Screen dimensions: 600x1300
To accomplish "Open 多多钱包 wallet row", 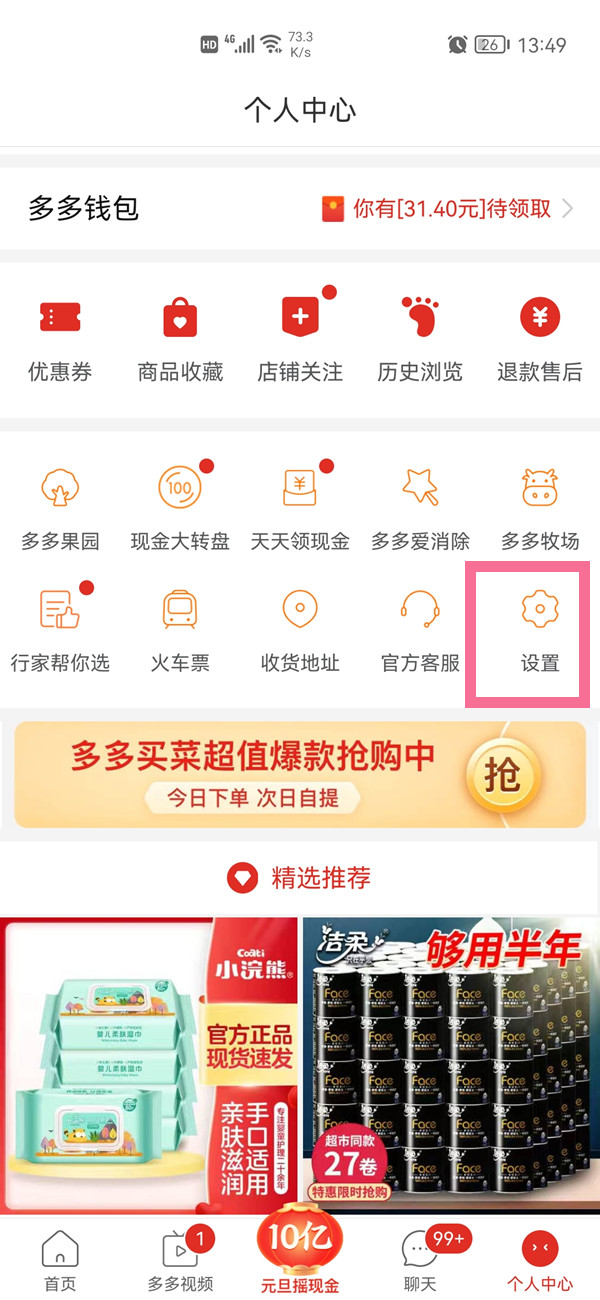I will (x=300, y=208).
